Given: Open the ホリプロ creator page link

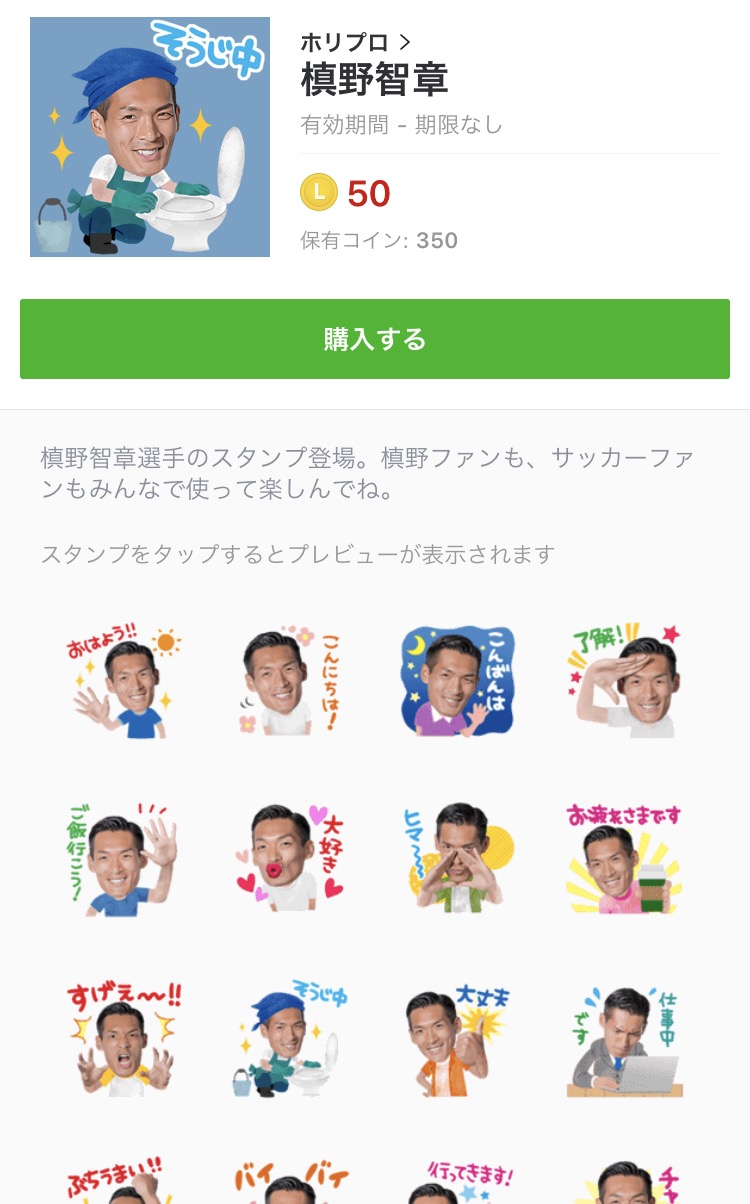Looking at the screenshot, I should pyautogui.click(x=355, y=42).
